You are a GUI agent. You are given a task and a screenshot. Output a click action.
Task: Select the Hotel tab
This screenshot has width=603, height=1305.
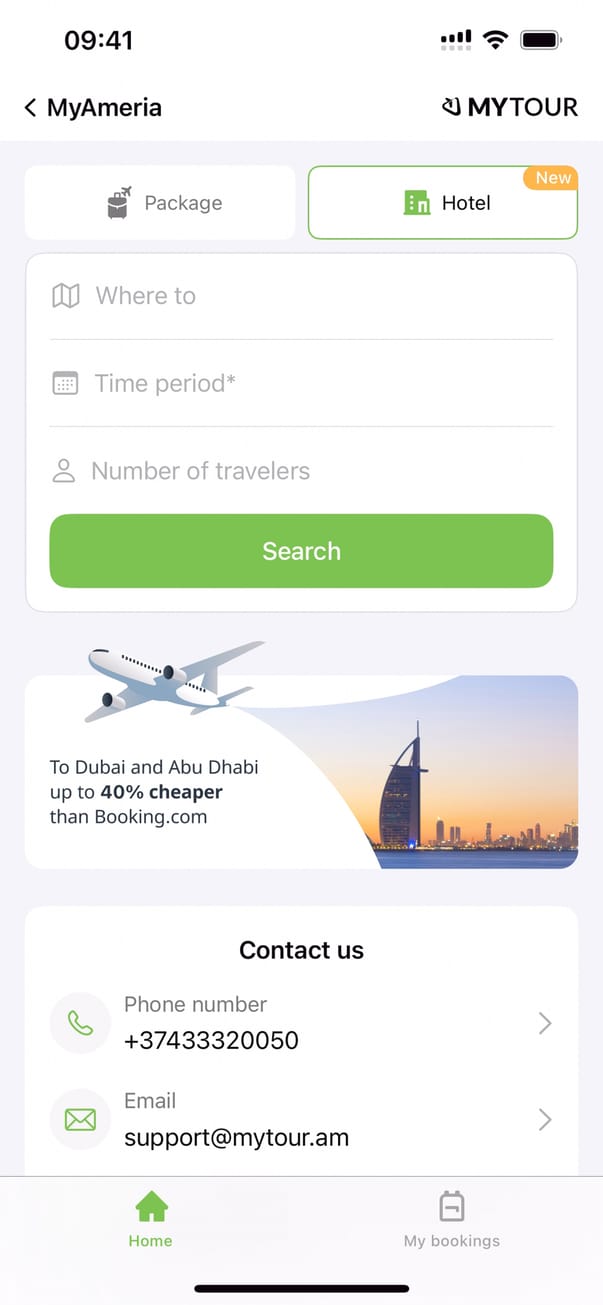(x=443, y=203)
